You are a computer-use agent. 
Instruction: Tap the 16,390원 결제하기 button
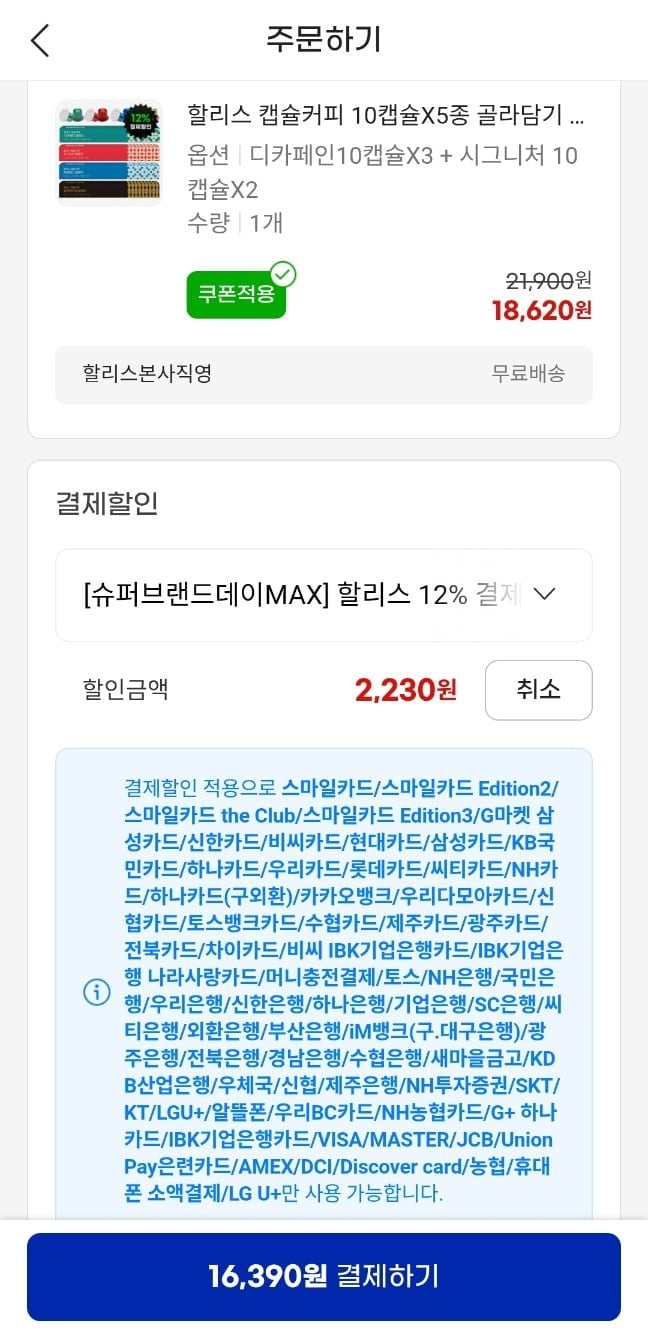coord(324,1275)
